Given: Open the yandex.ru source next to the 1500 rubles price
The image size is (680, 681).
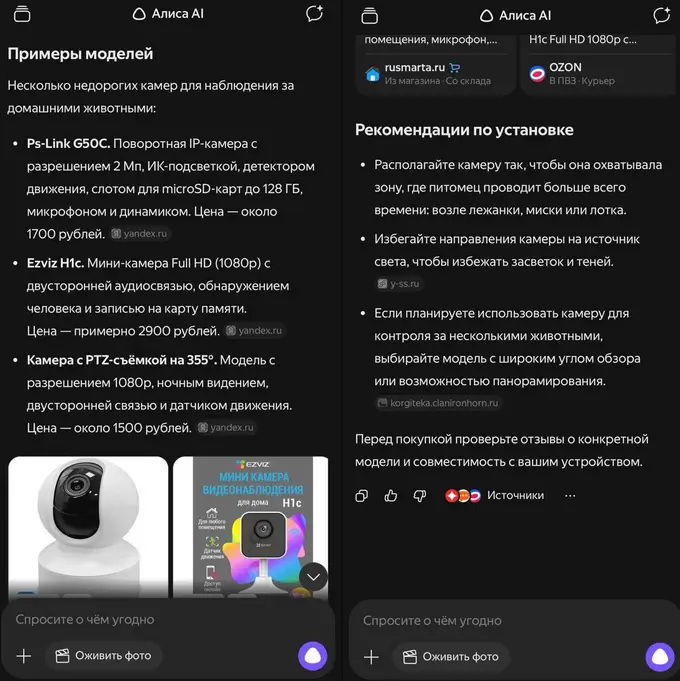Looking at the screenshot, I should tap(226, 427).
